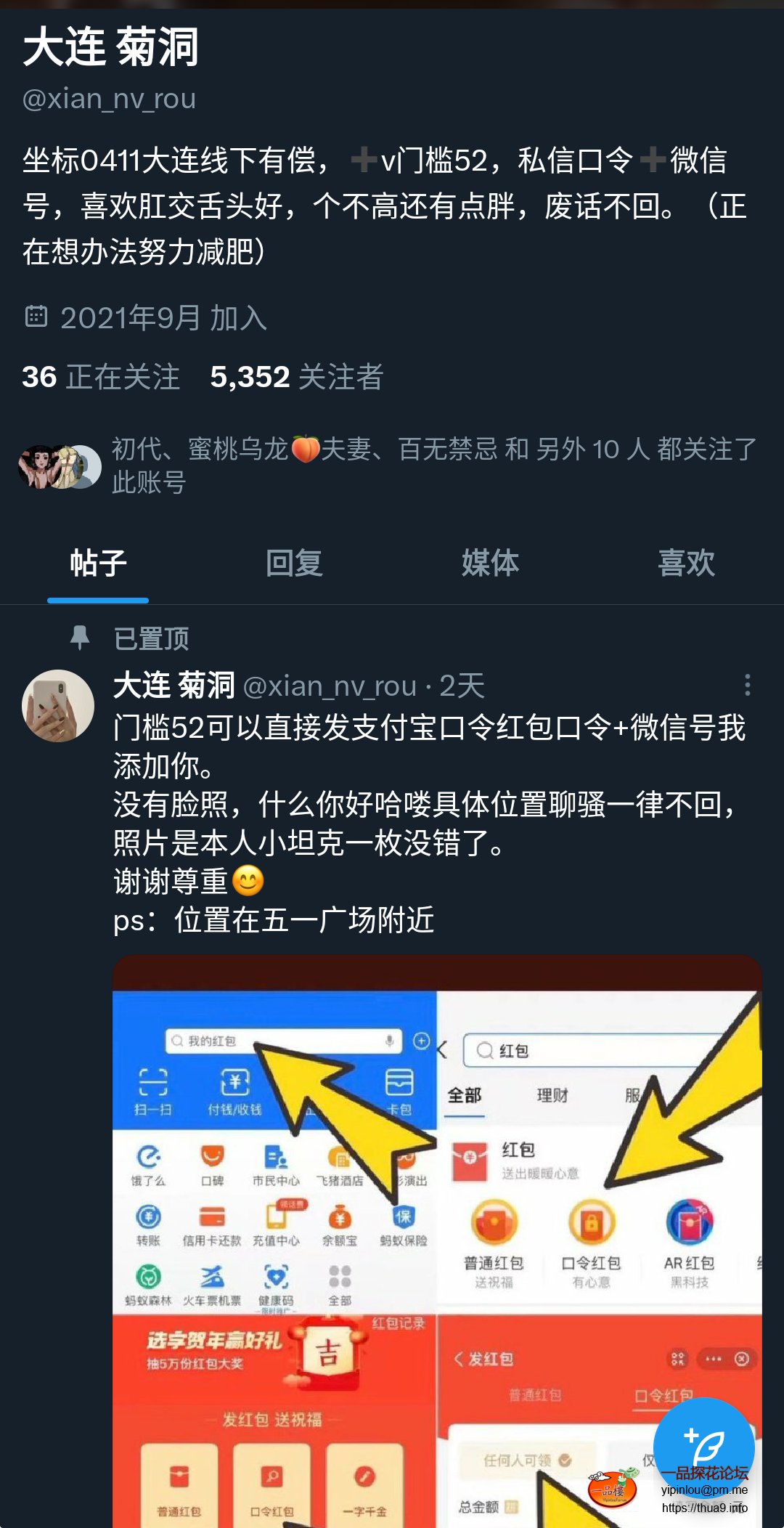The height and width of the screenshot is (1528, 784).
Task: View the 5,352 关注者 list
Action: 296,377
